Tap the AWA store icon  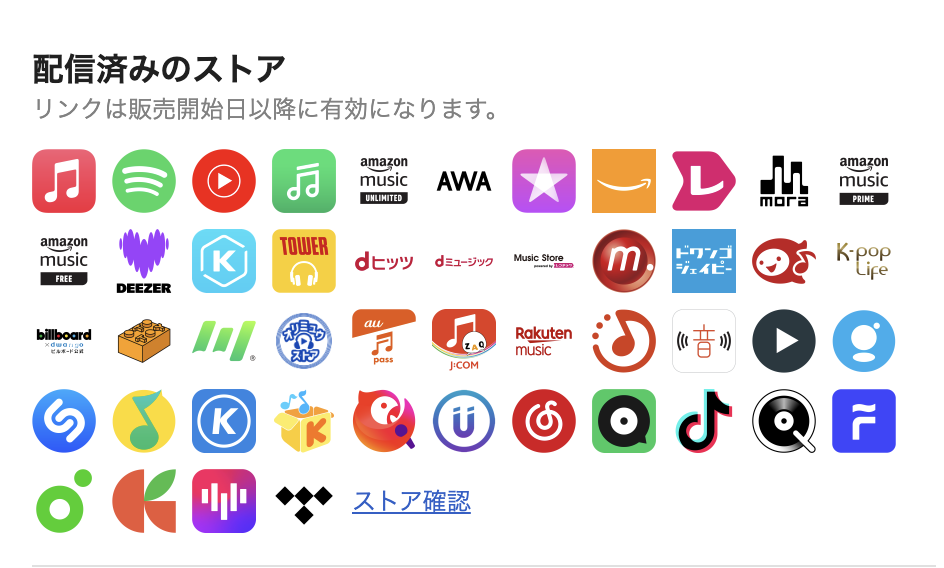pos(464,181)
